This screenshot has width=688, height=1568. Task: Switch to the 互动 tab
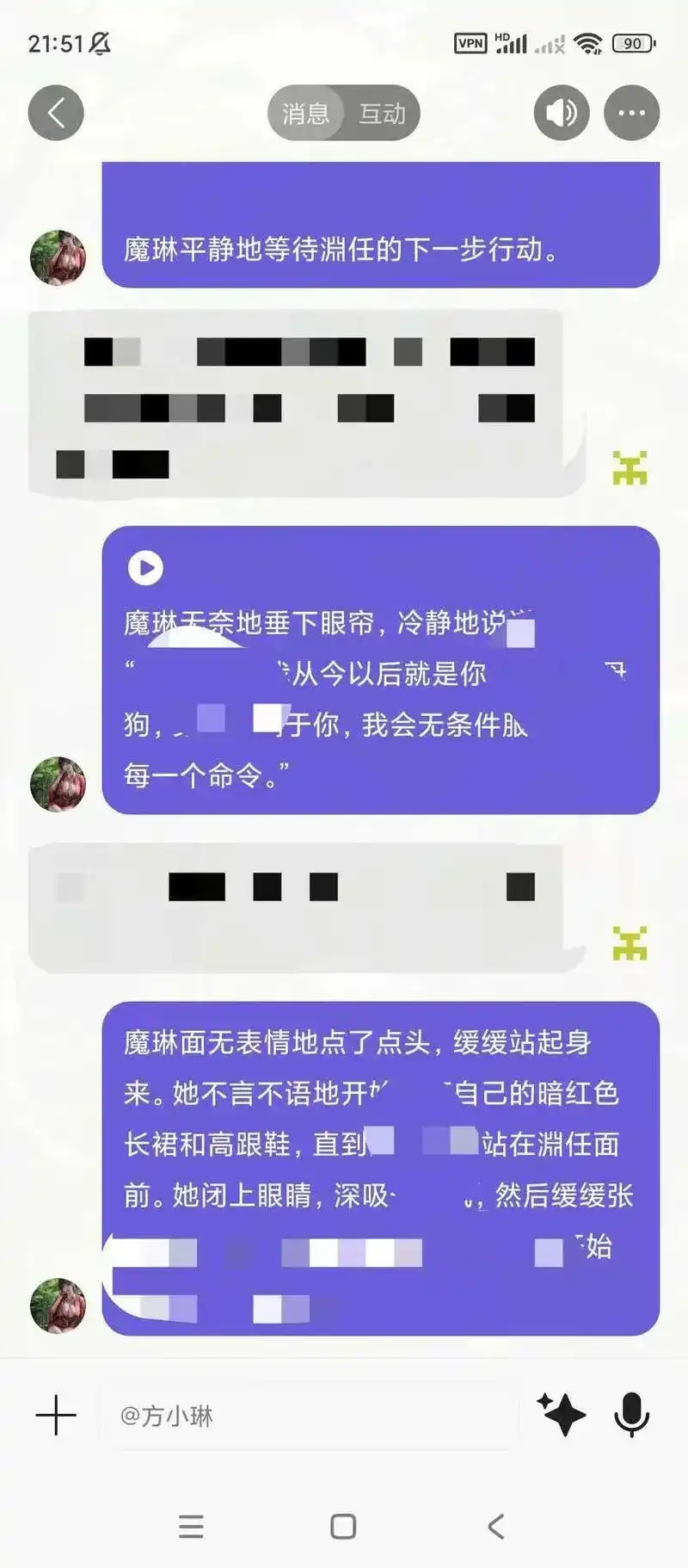tap(382, 113)
